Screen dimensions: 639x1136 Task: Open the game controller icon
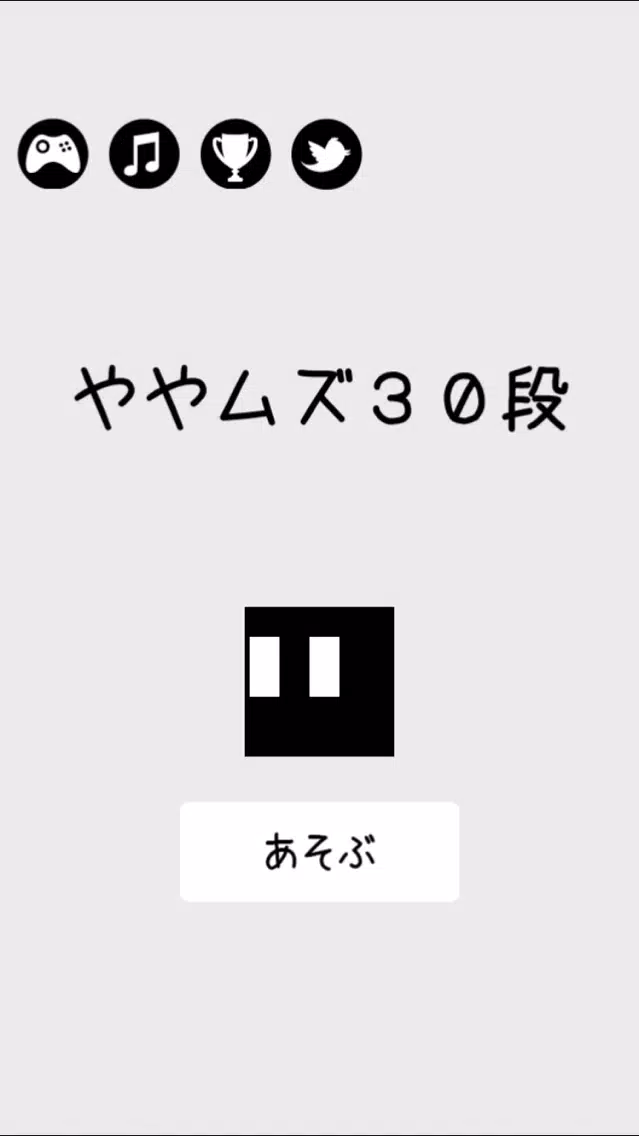[x=53, y=155]
